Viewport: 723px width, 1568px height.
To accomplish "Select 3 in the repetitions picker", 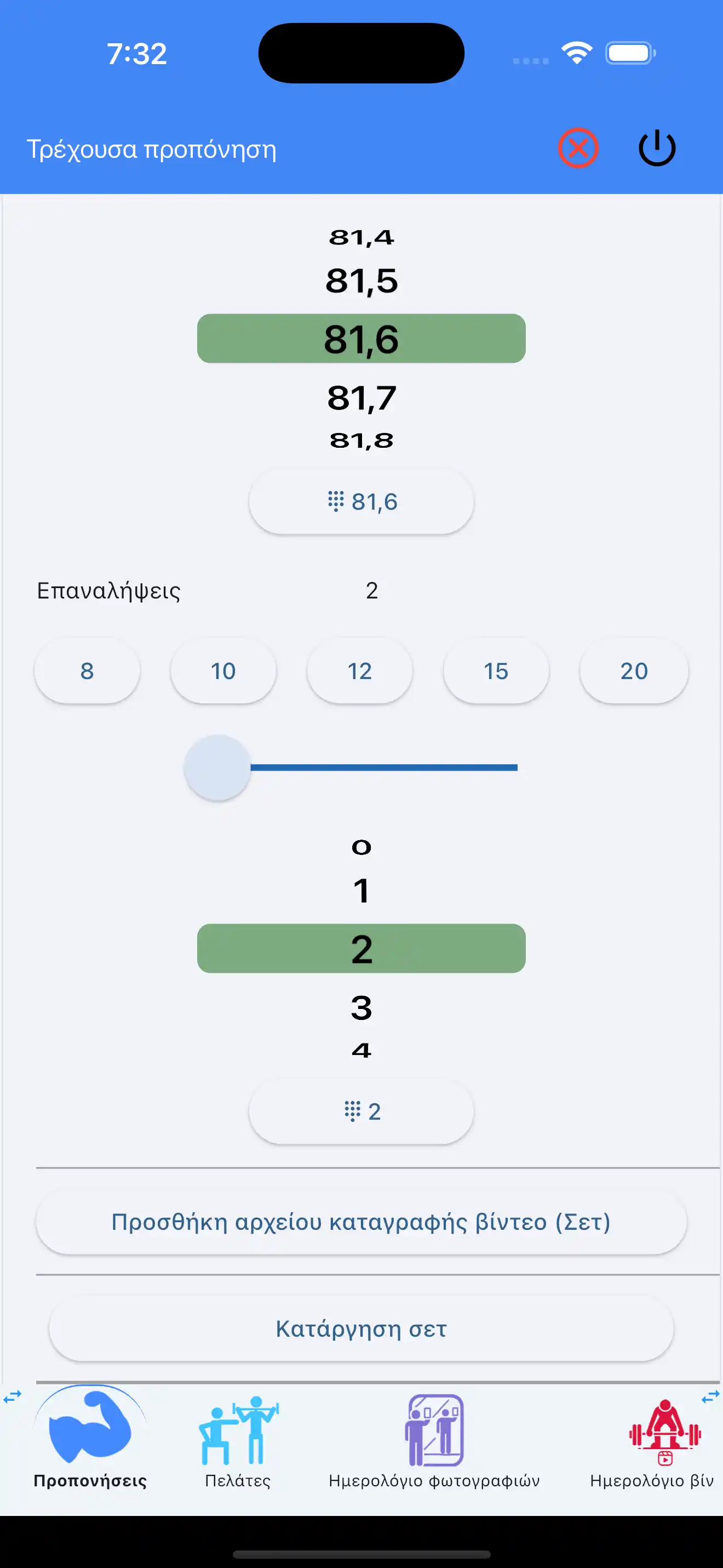I will pyautogui.click(x=361, y=1008).
